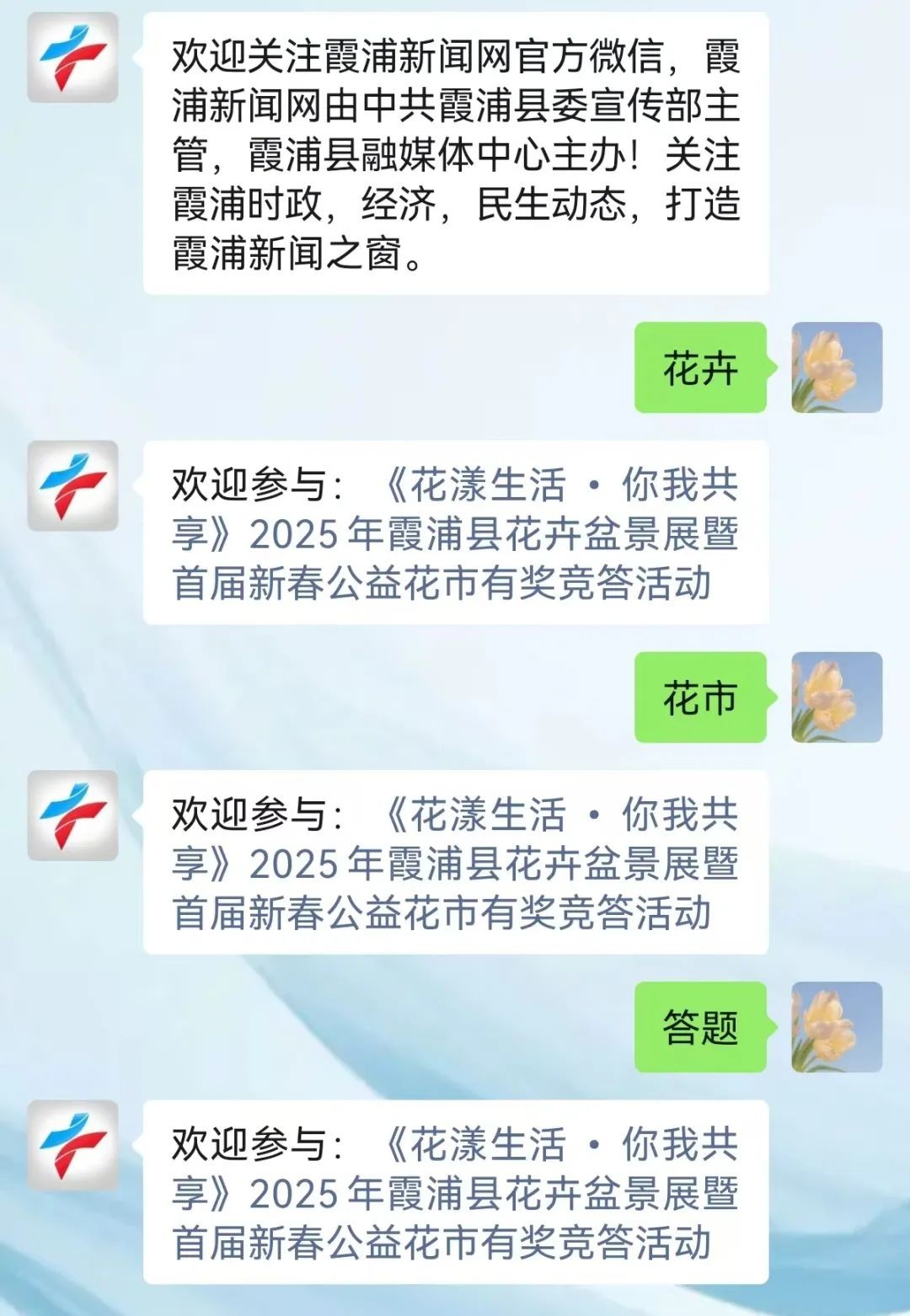Open the activity link replied after 花卉

[455, 534]
